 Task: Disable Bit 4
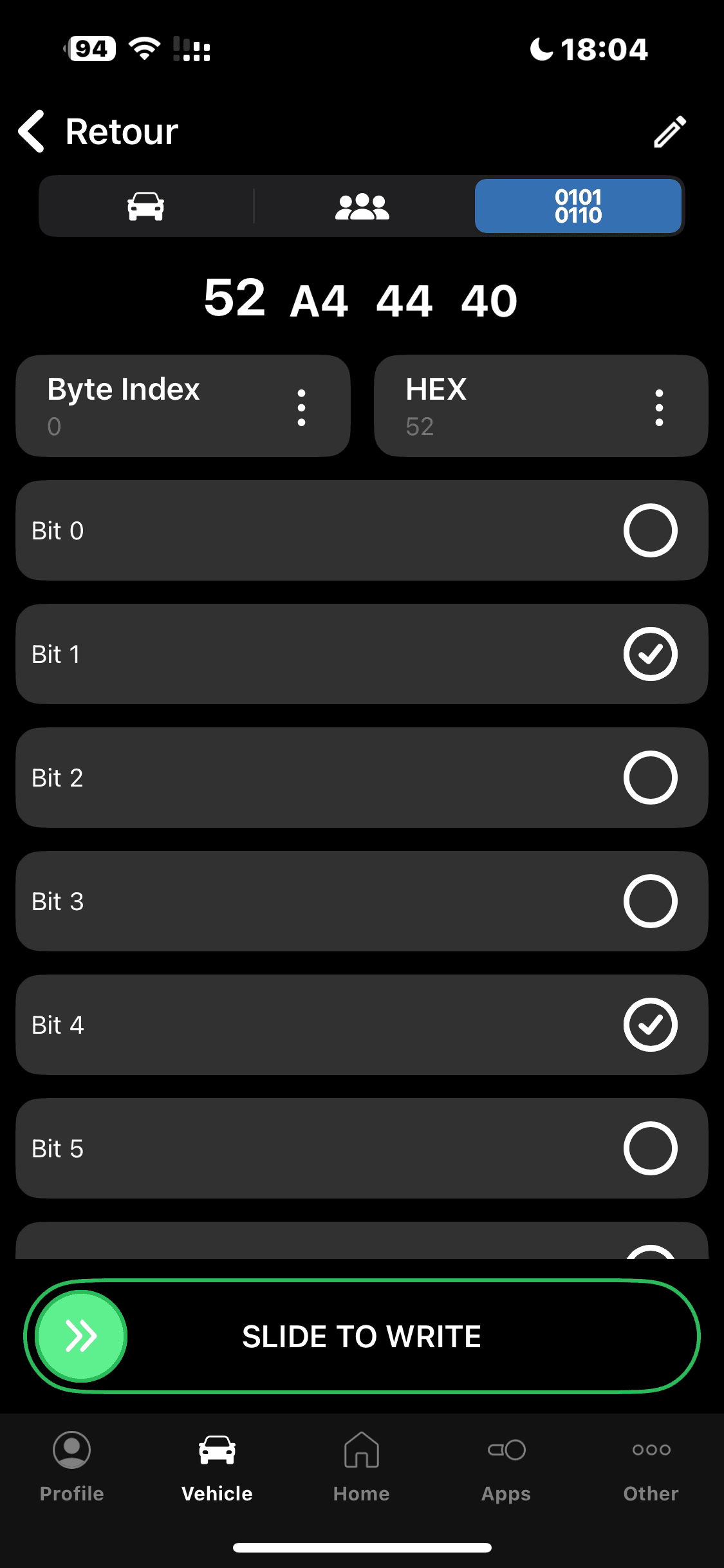pyautogui.click(x=650, y=1025)
